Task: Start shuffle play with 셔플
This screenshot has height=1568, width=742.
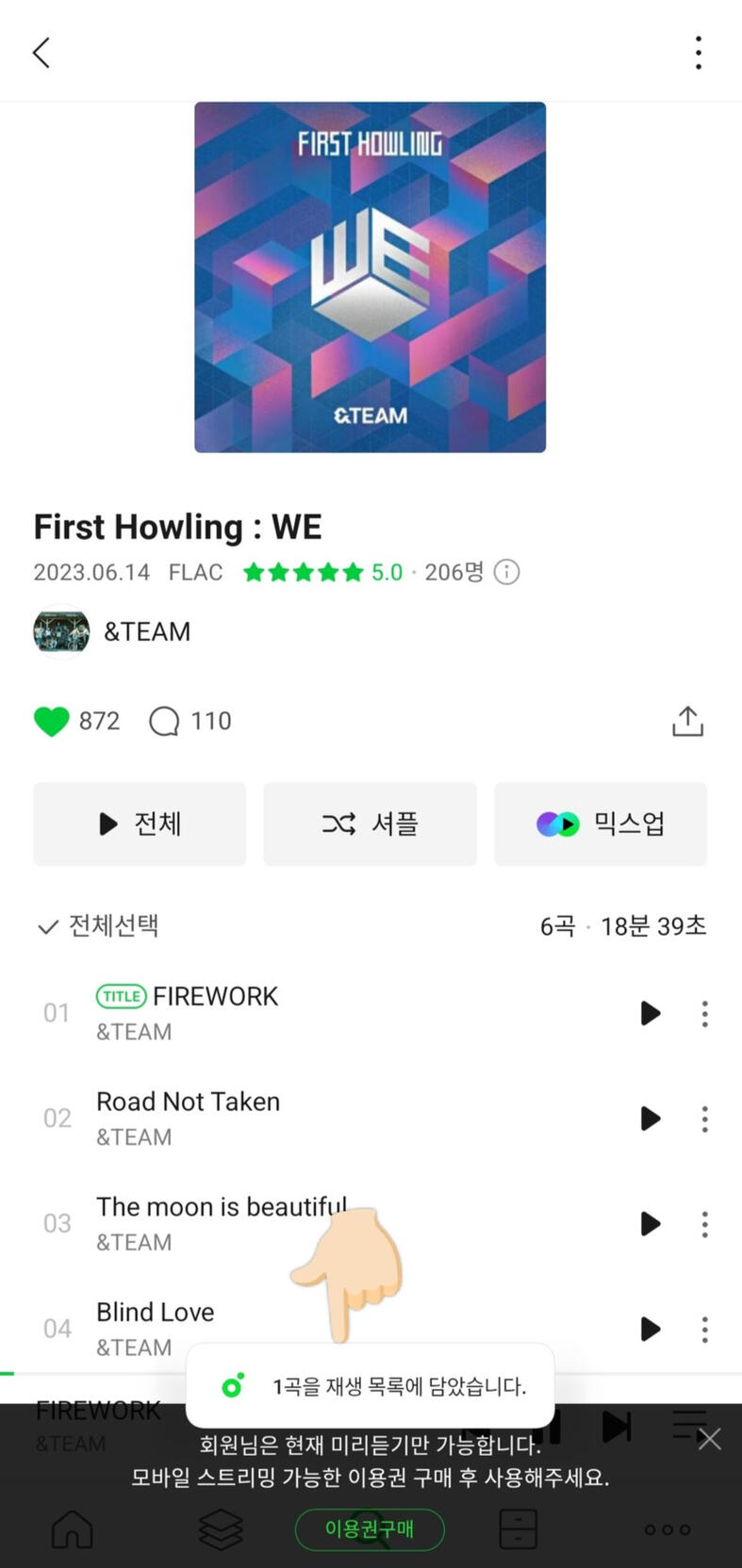Action: 370,825
